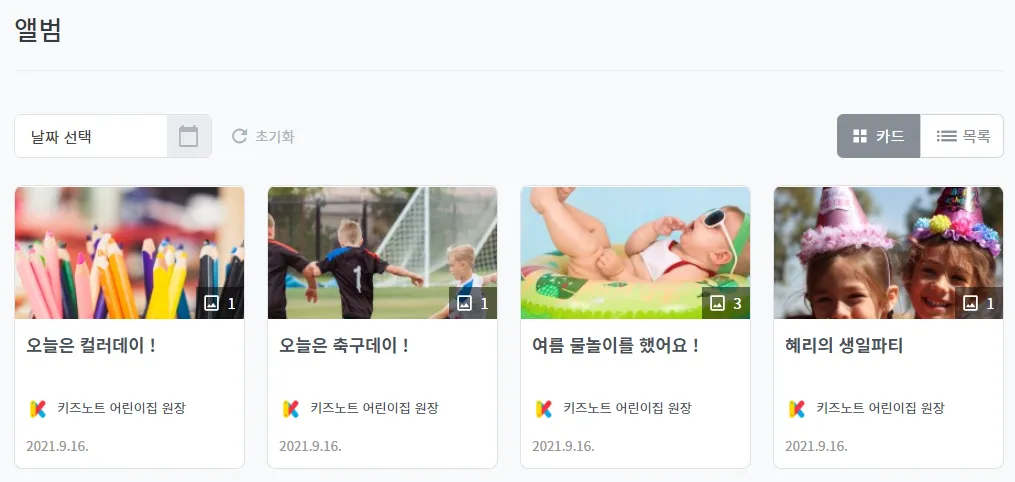Image resolution: width=1015 pixels, height=482 pixels.
Task: Open the 혜리의 생일파티 album card
Action: point(888,326)
